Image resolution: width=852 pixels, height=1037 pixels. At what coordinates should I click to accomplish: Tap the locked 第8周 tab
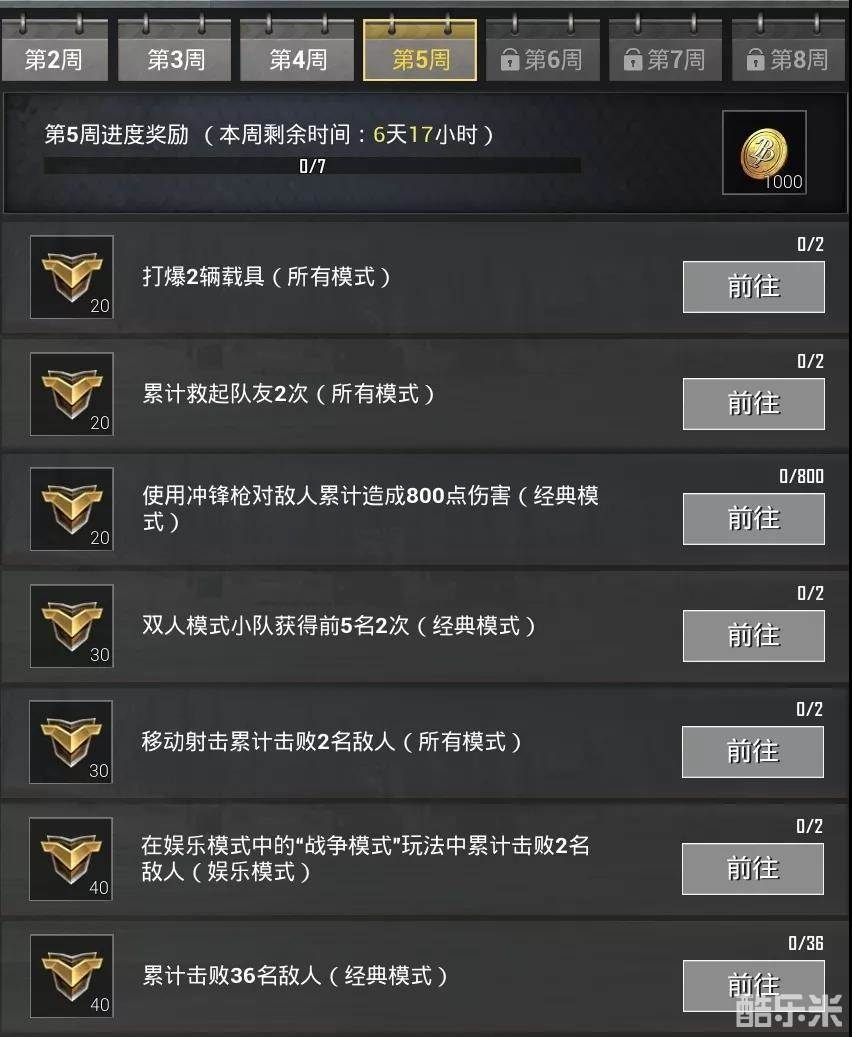coord(787,59)
